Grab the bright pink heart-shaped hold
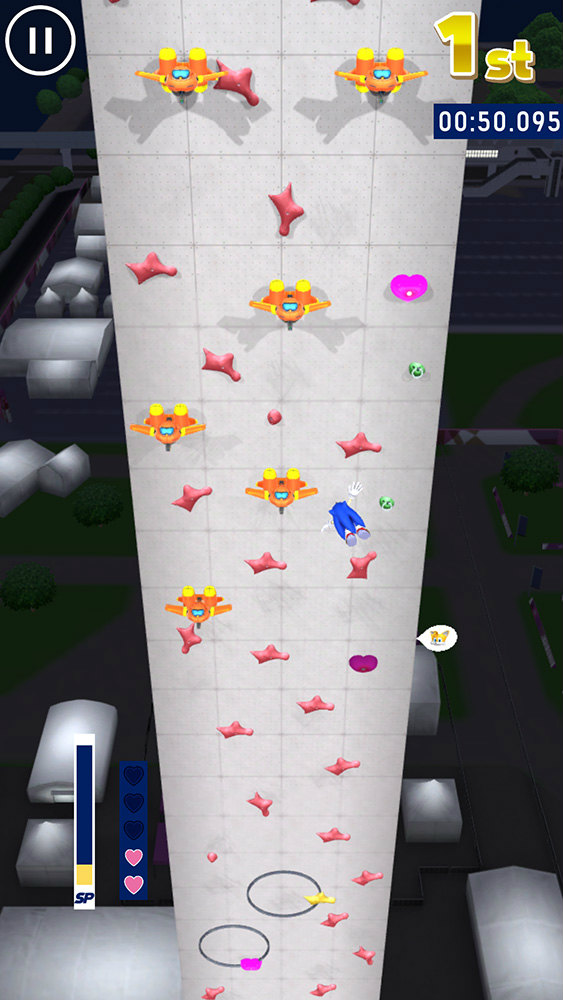Image resolution: width=563 pixels, height=1000 pixels. click(409, 286)
